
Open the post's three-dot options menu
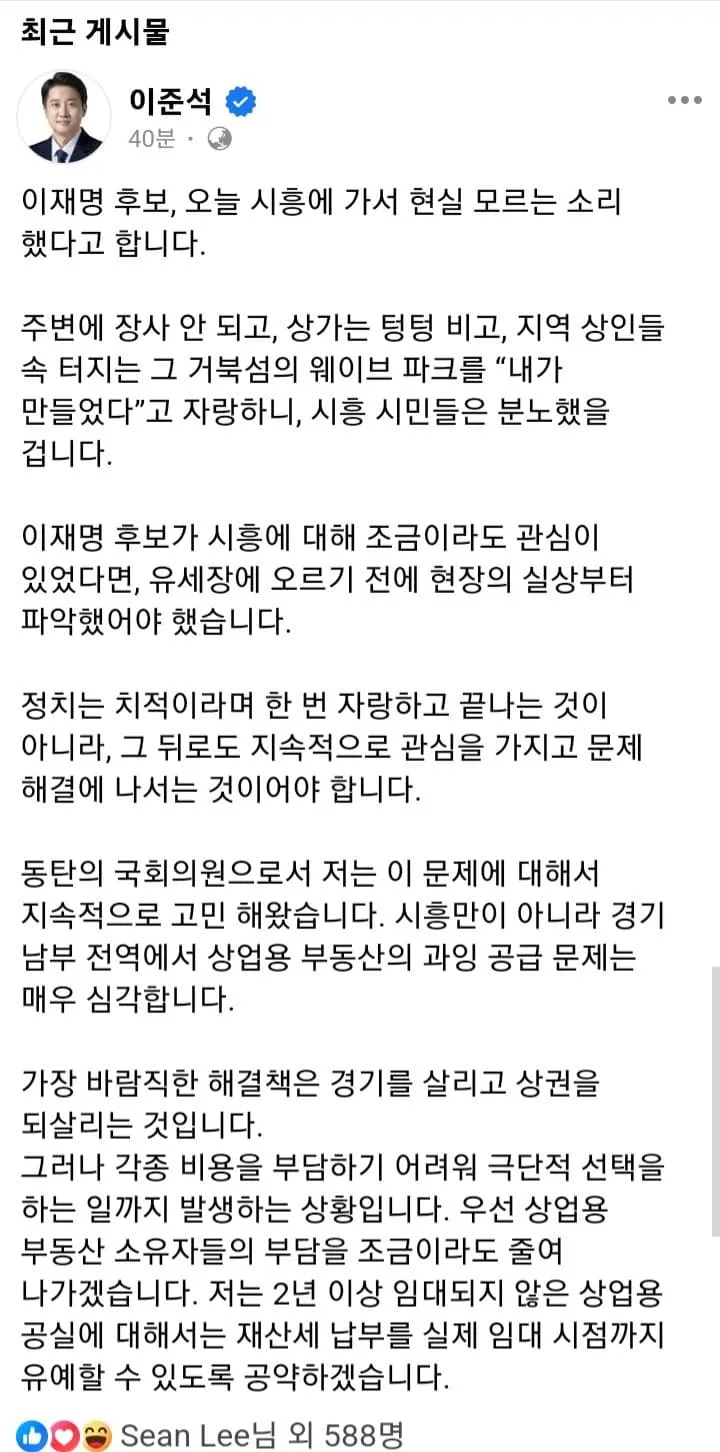point(684,100)
